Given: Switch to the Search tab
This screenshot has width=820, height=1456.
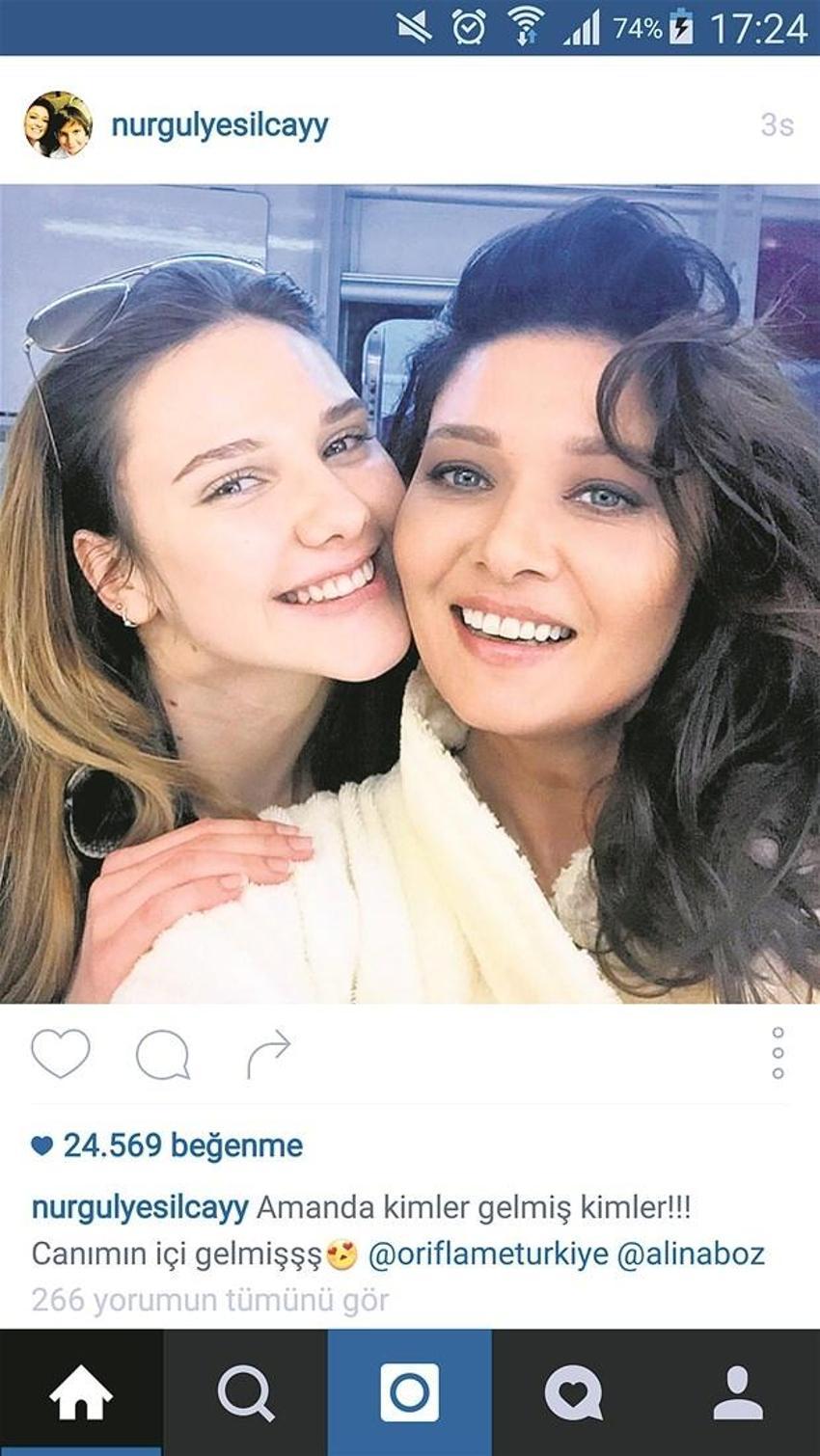Looking at the screenshot, I should coord(245,1392).
